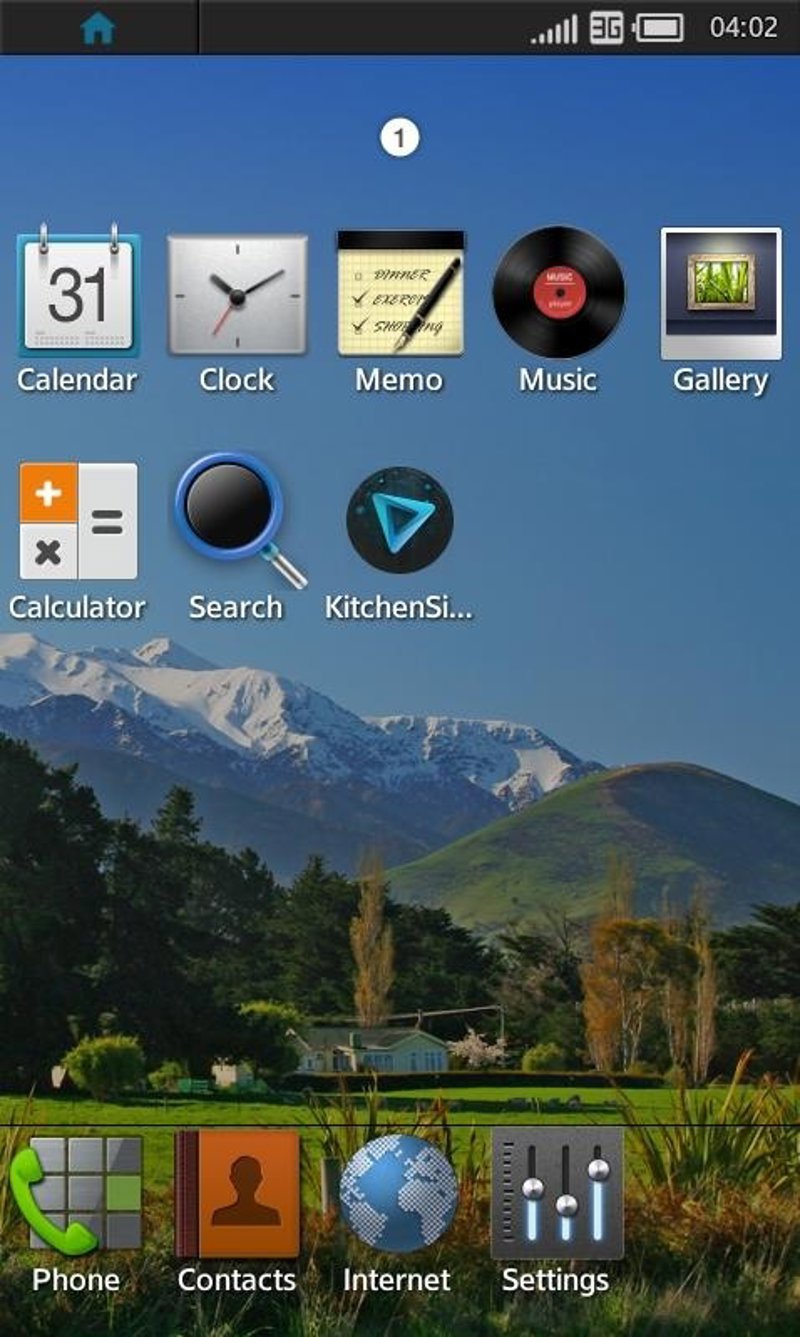Tap the home icon in top bar
The height and width of the screenshot is (1337, 800).
coord(98,28)
